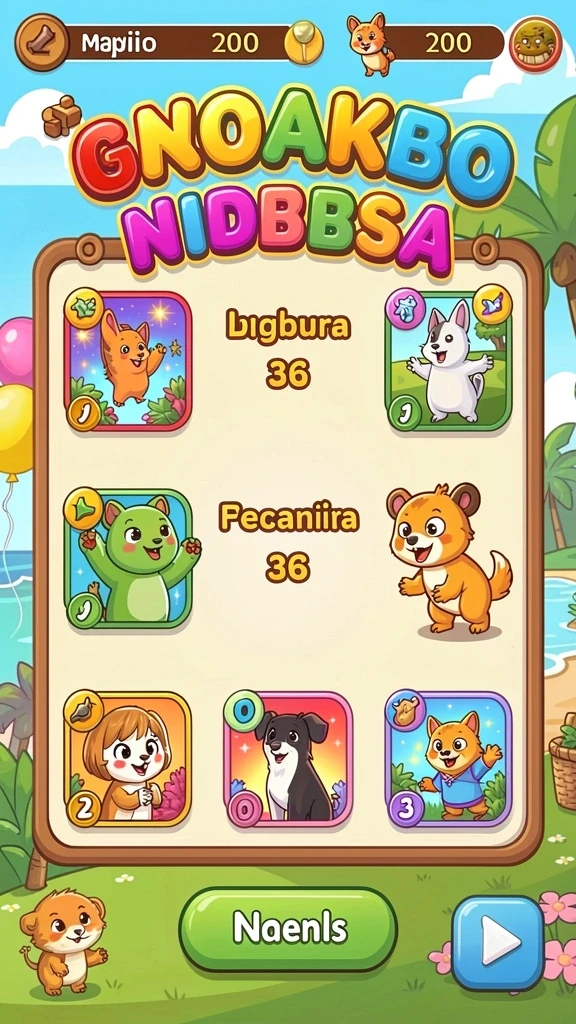Tap the brown round icon beside Mapiio

point(42,43)
